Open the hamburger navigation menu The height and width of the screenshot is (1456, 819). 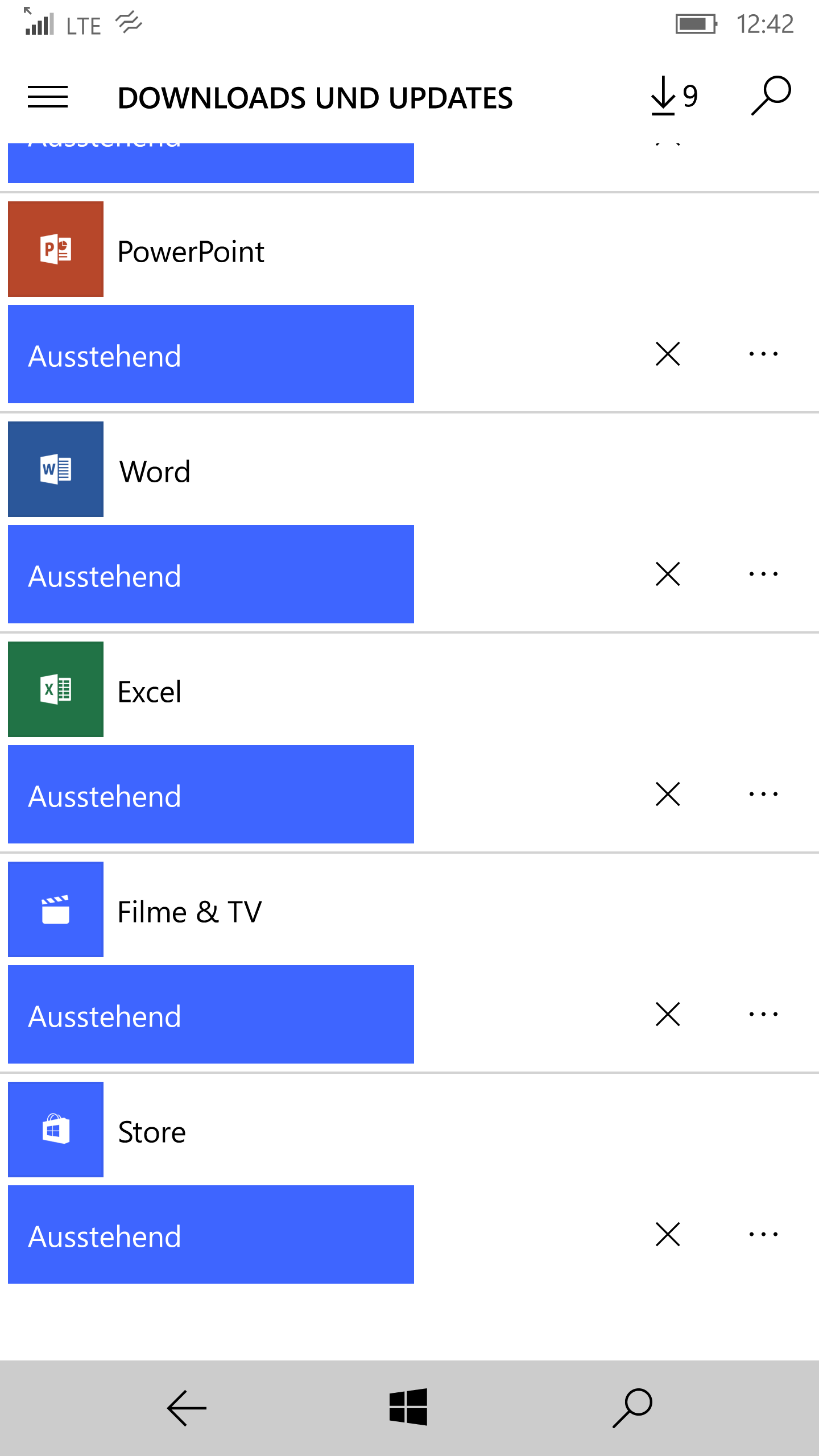coord(48,97)
